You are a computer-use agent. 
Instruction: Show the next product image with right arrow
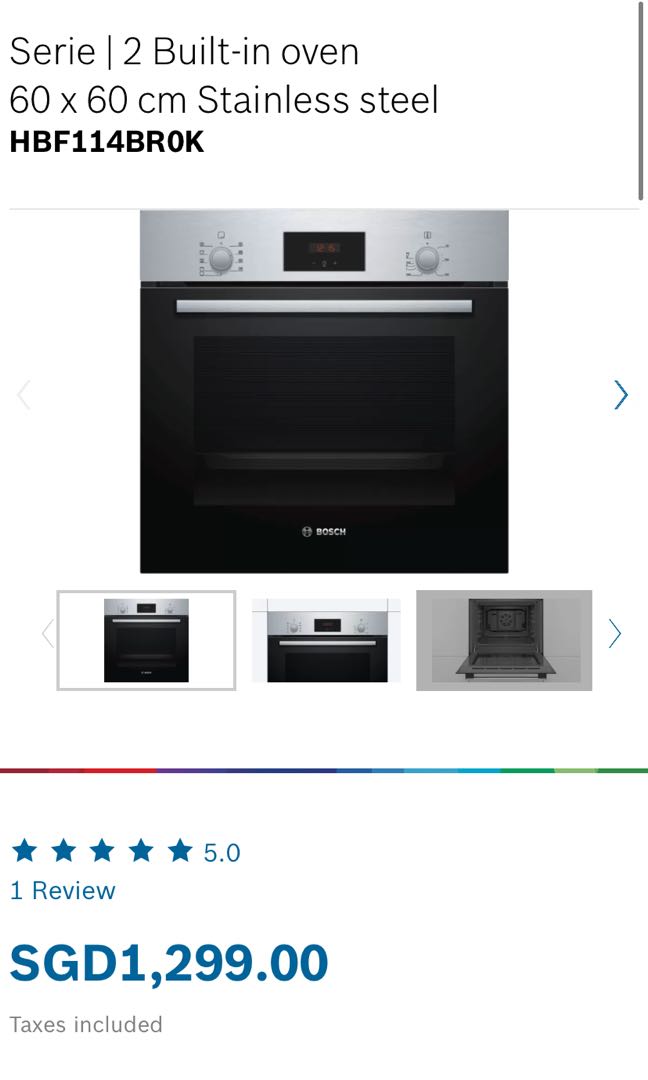pos(620,395)
